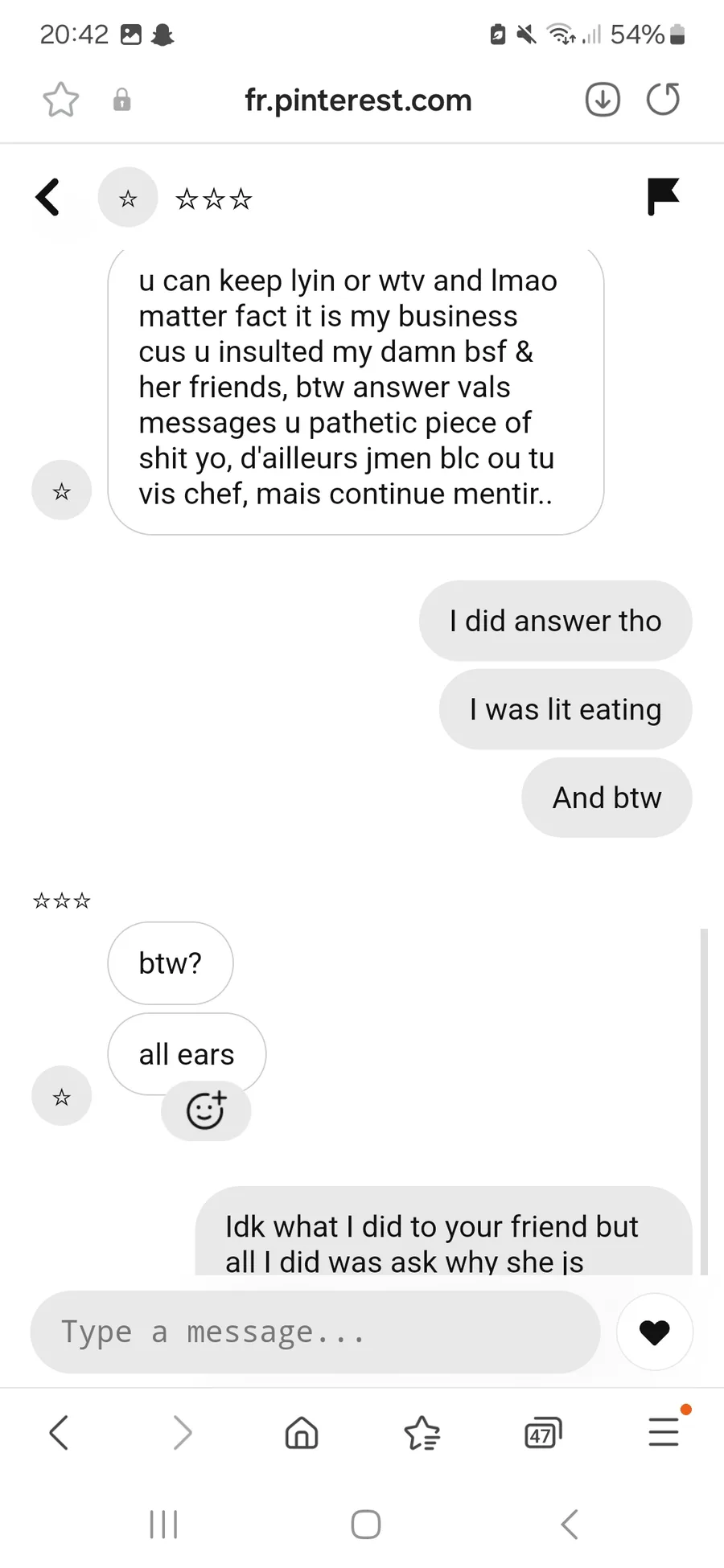Screen dimensions: 724x1568
Task: Reload the current page
Action: point(664,100)
